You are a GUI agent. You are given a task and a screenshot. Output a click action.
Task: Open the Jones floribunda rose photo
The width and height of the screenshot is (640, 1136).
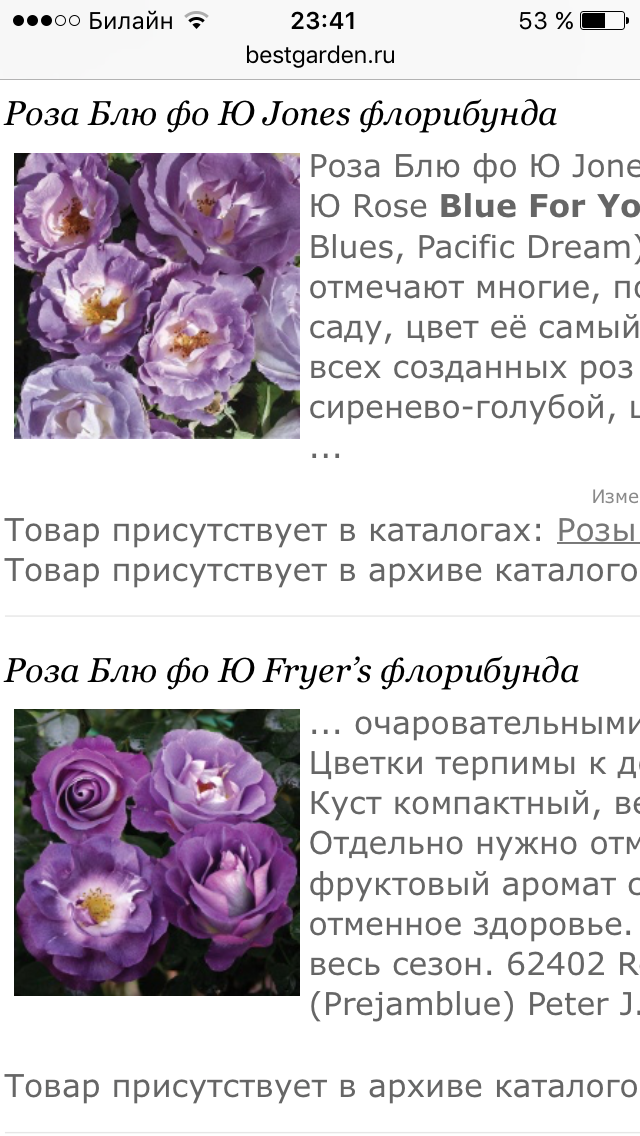tap(157, 296)
